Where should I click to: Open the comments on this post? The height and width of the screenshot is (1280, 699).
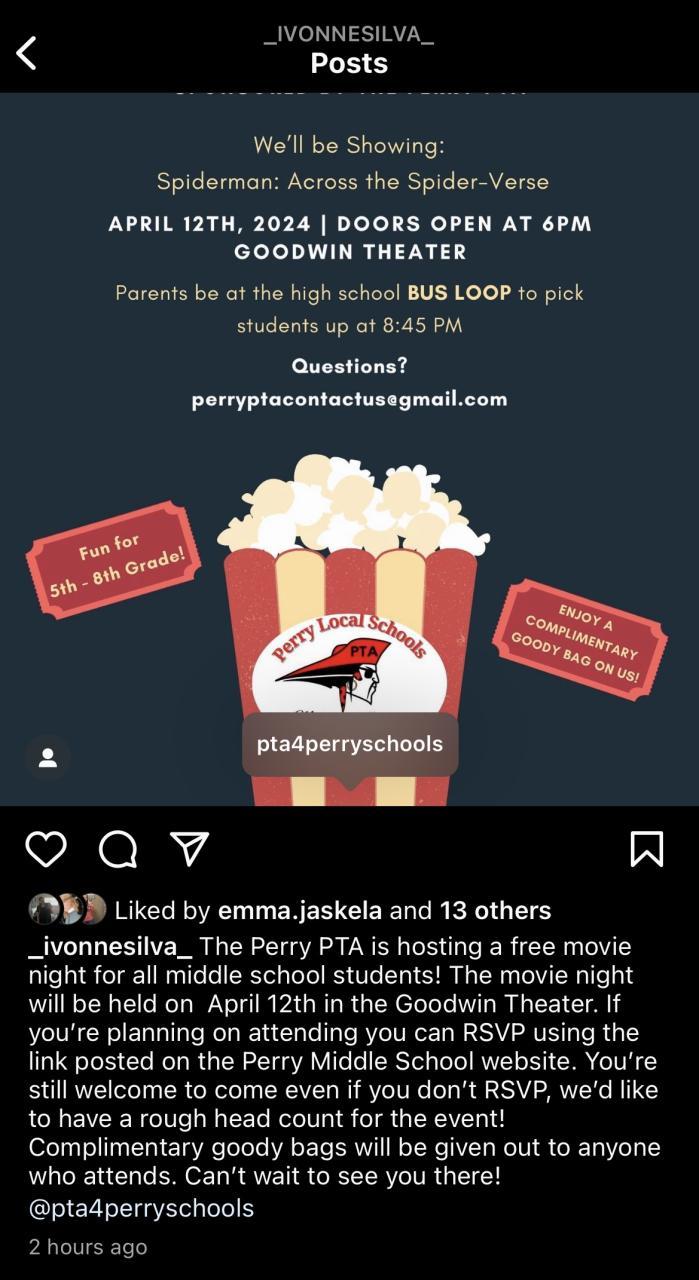coord(118,849)
